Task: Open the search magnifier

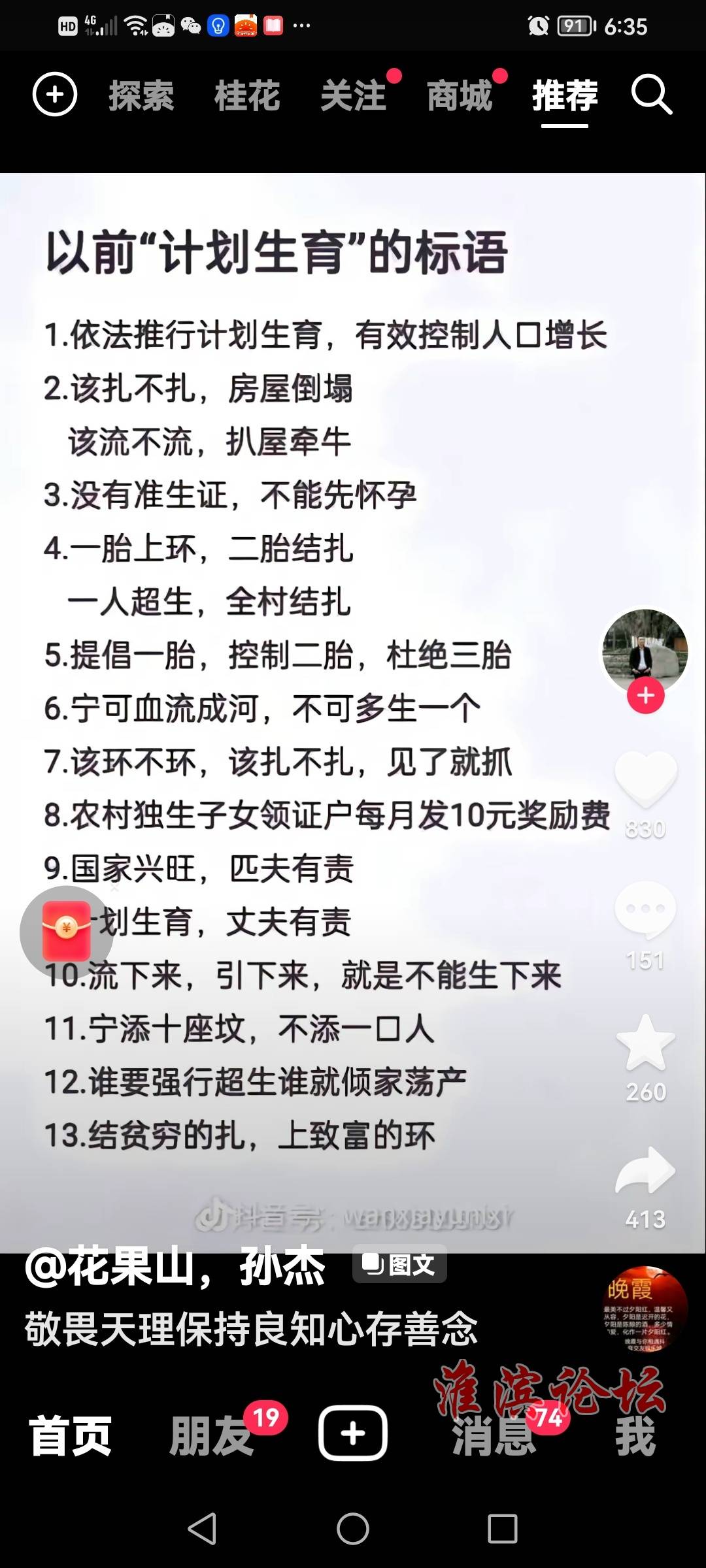Action: (x=651, y=95)
